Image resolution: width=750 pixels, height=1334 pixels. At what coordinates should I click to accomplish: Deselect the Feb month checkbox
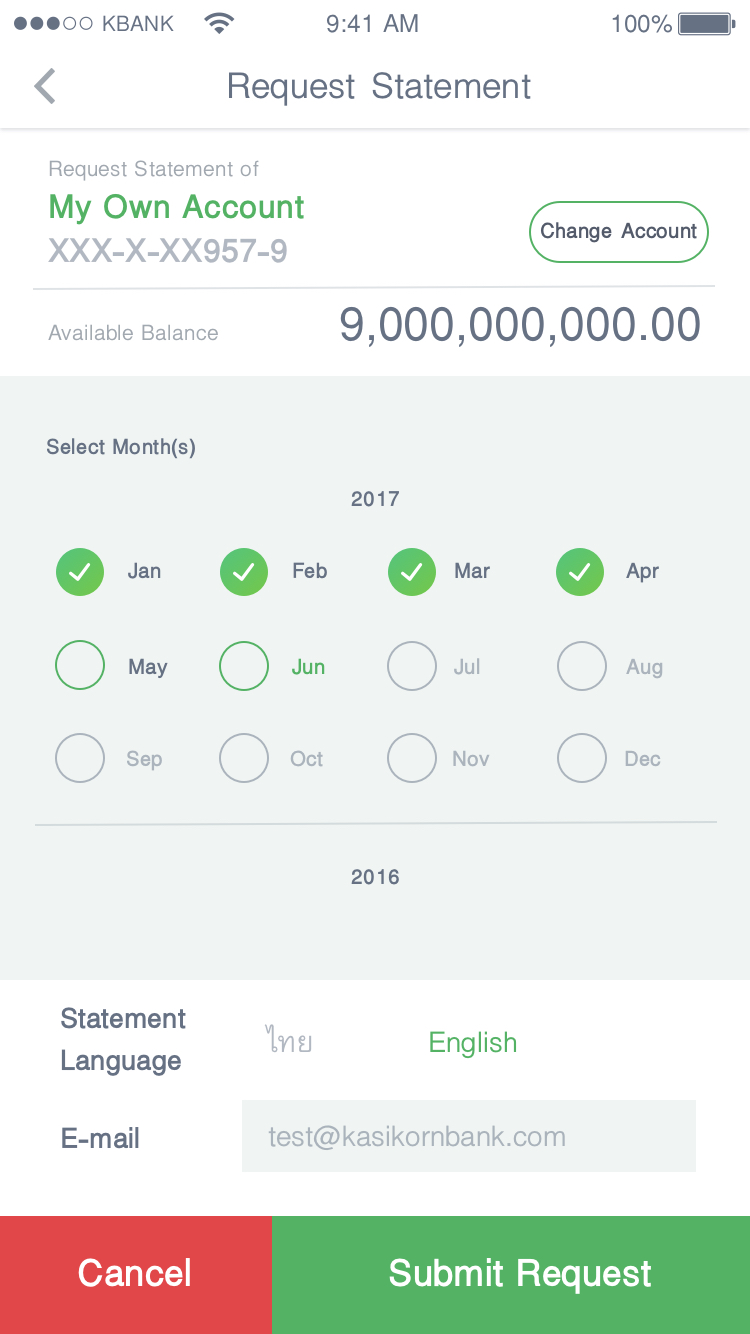pos(244,573)
